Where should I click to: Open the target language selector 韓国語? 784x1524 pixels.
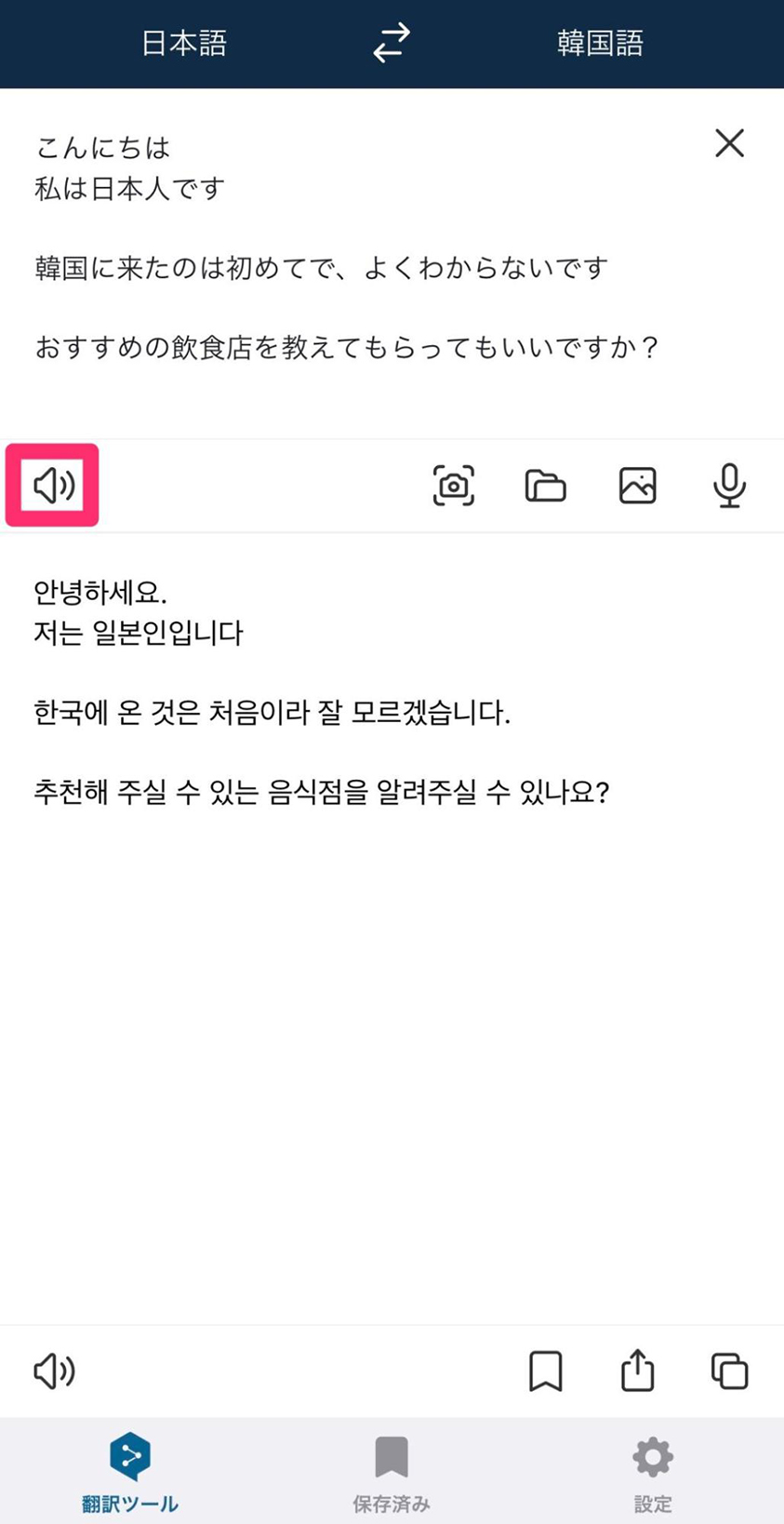point(600,43)
